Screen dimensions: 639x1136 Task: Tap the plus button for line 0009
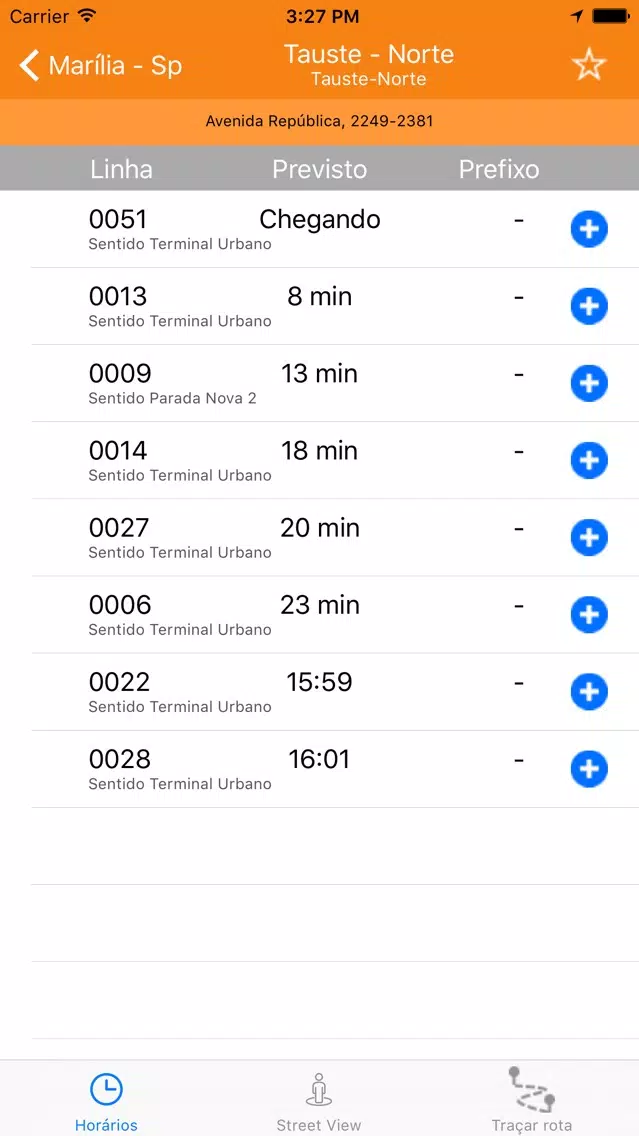(x=589, y=383)
